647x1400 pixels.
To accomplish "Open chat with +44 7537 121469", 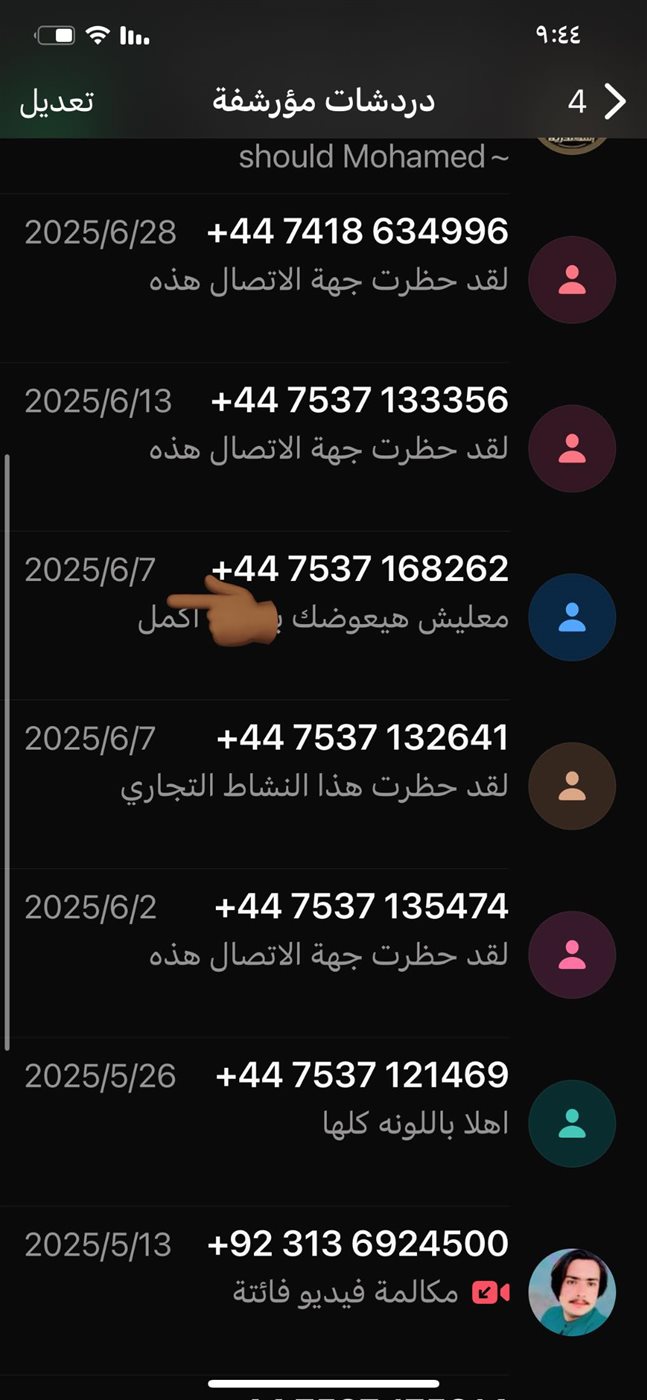I will pos(323,1123).
